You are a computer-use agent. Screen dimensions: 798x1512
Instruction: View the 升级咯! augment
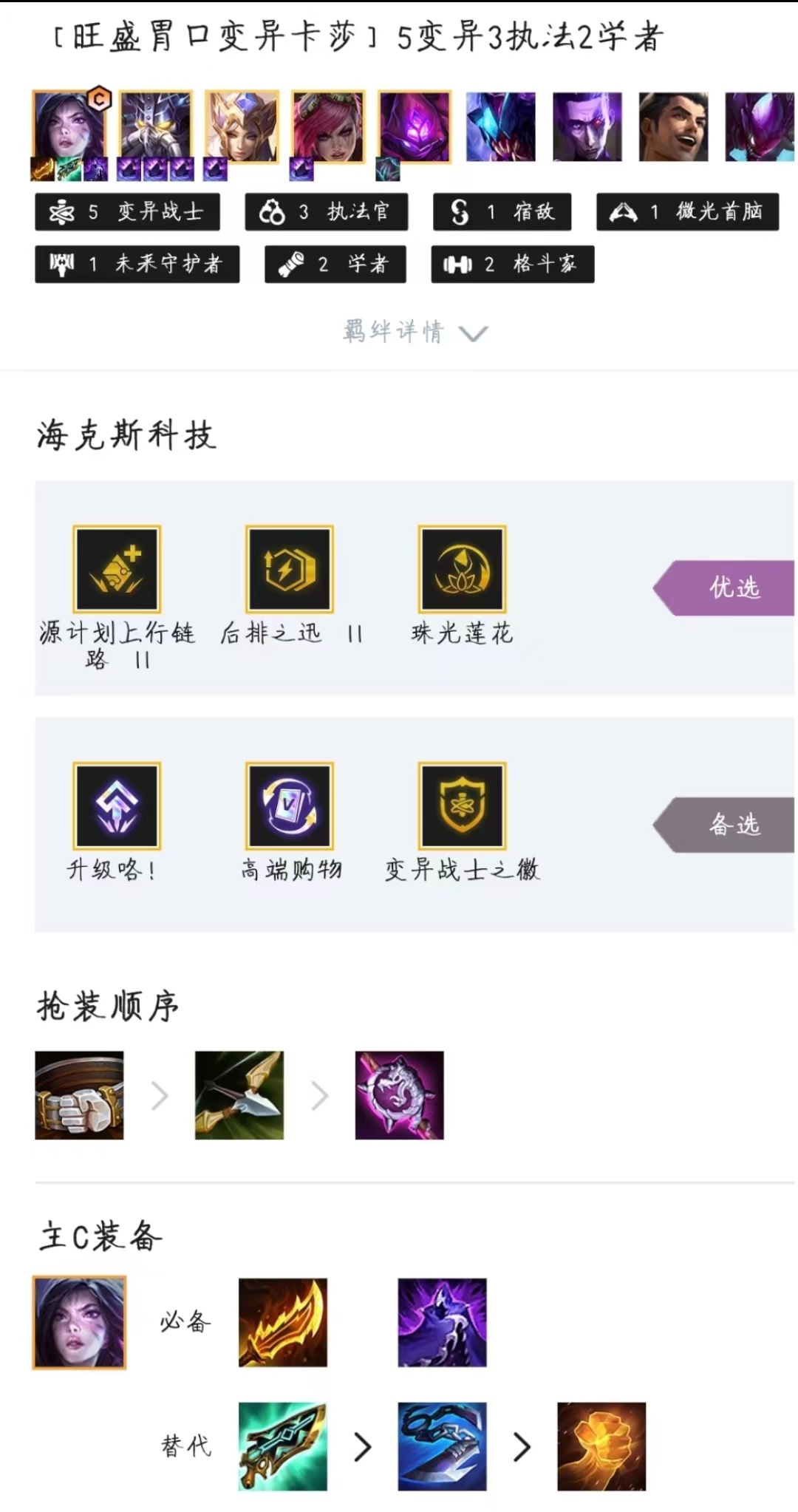click(x=117, y=806)
